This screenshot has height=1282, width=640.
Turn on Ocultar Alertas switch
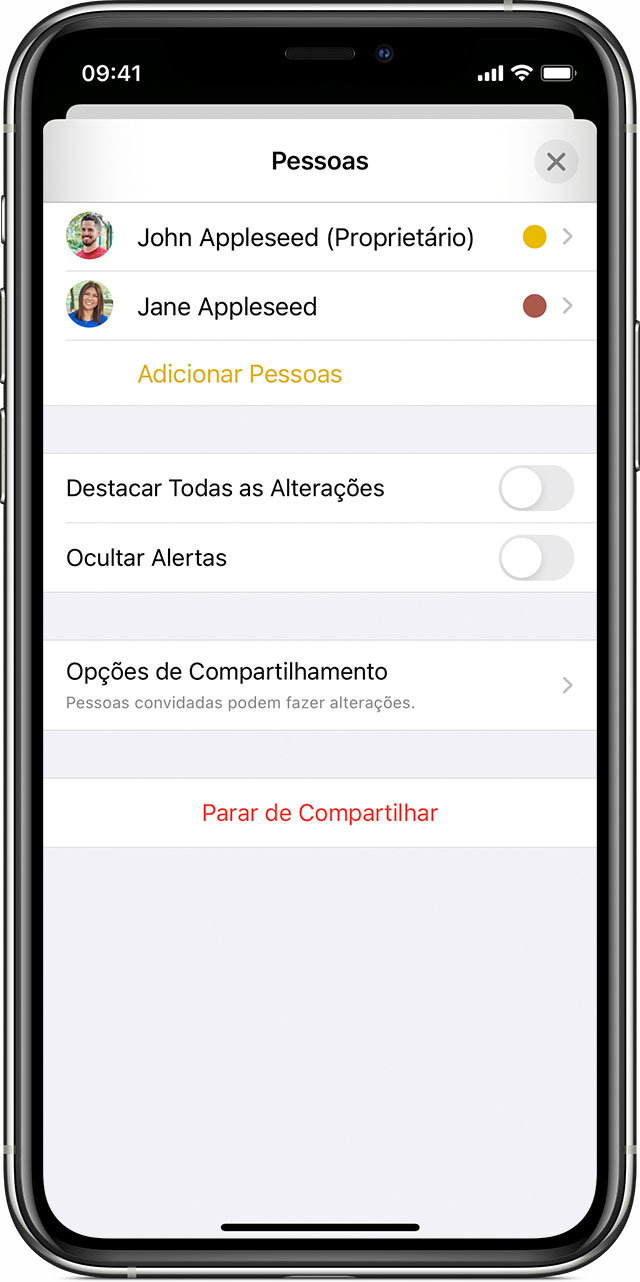[x=536, y=558]
